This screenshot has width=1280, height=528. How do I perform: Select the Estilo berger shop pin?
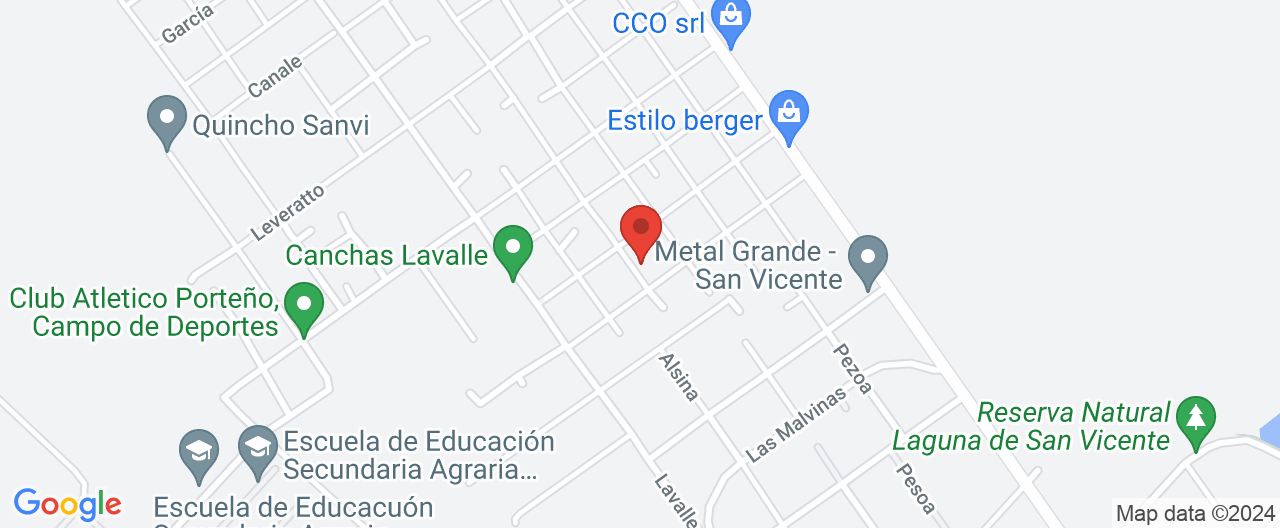pos(789,114)
